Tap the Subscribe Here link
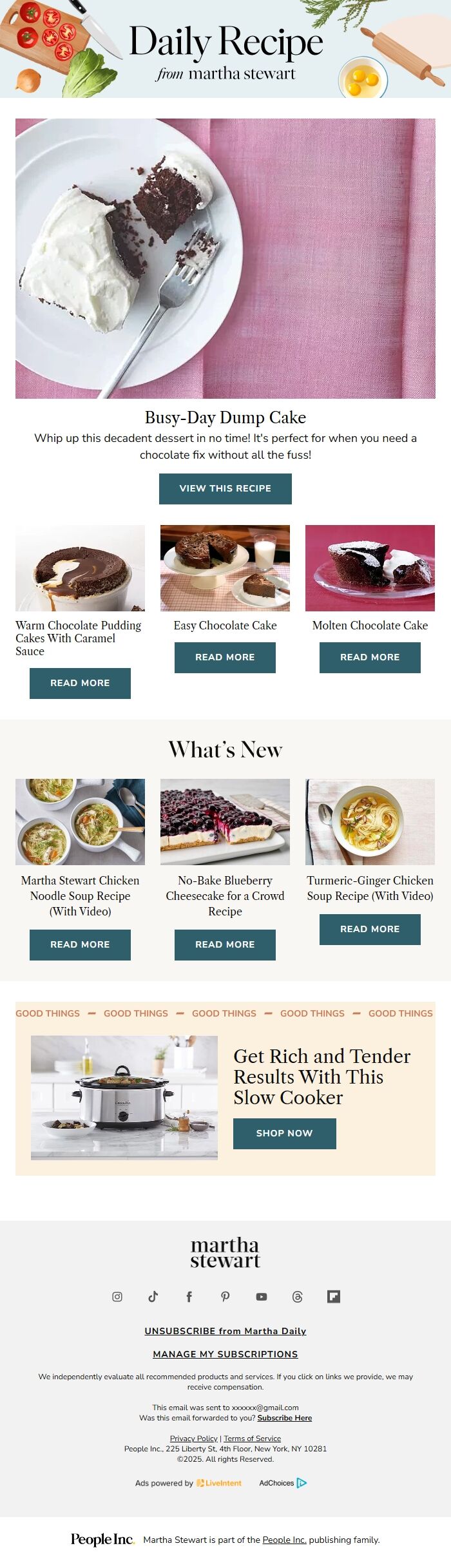Viewport: 451px width, 1568px height. [284, 1418]
